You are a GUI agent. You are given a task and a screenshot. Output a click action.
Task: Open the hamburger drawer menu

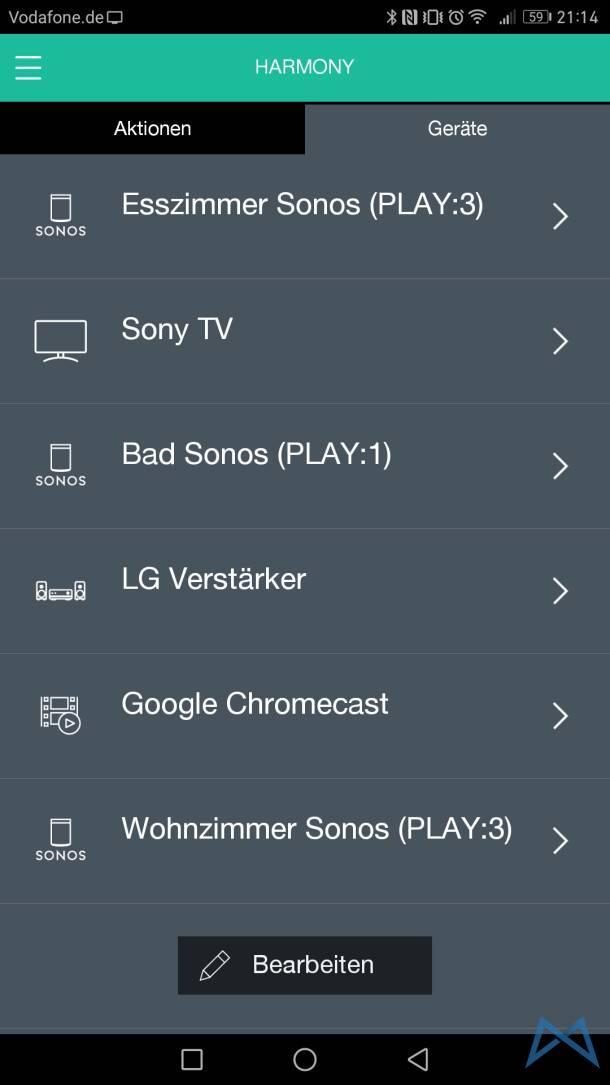click(28, 67)
